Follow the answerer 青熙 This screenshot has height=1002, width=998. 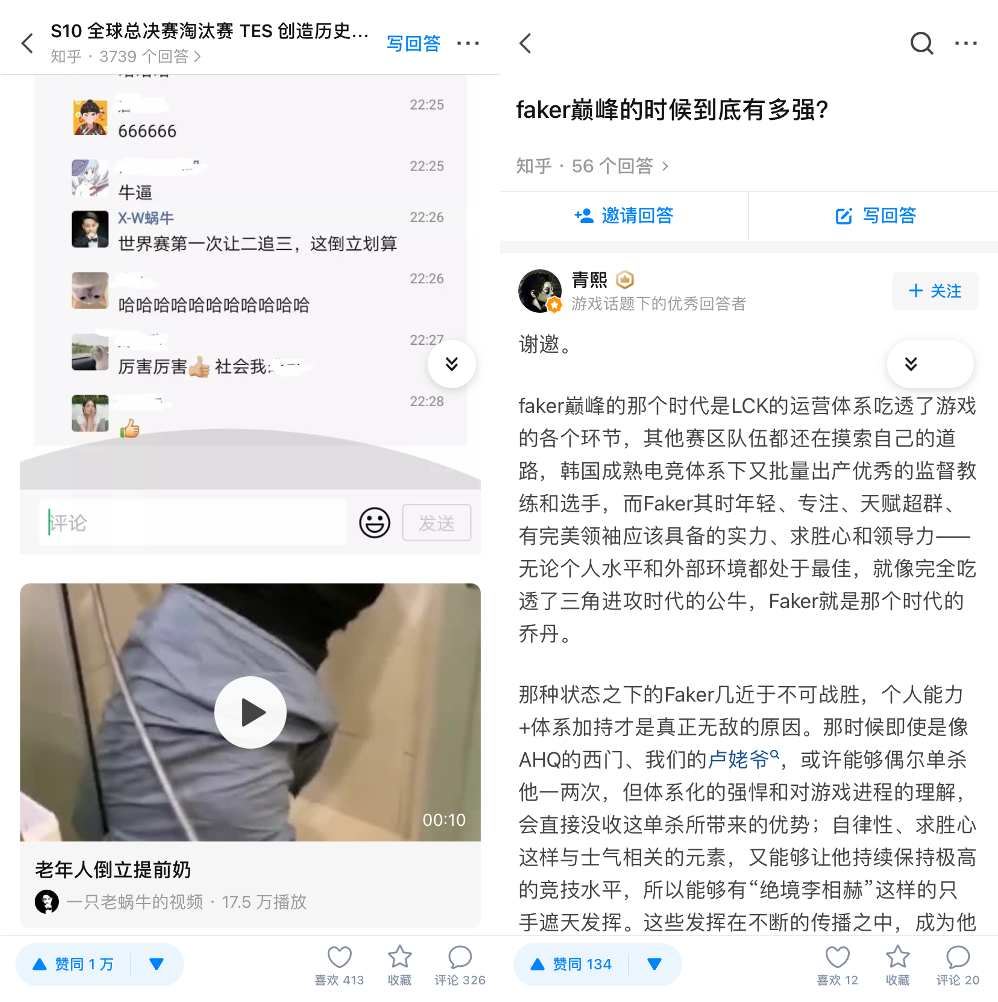coord(934,291)
